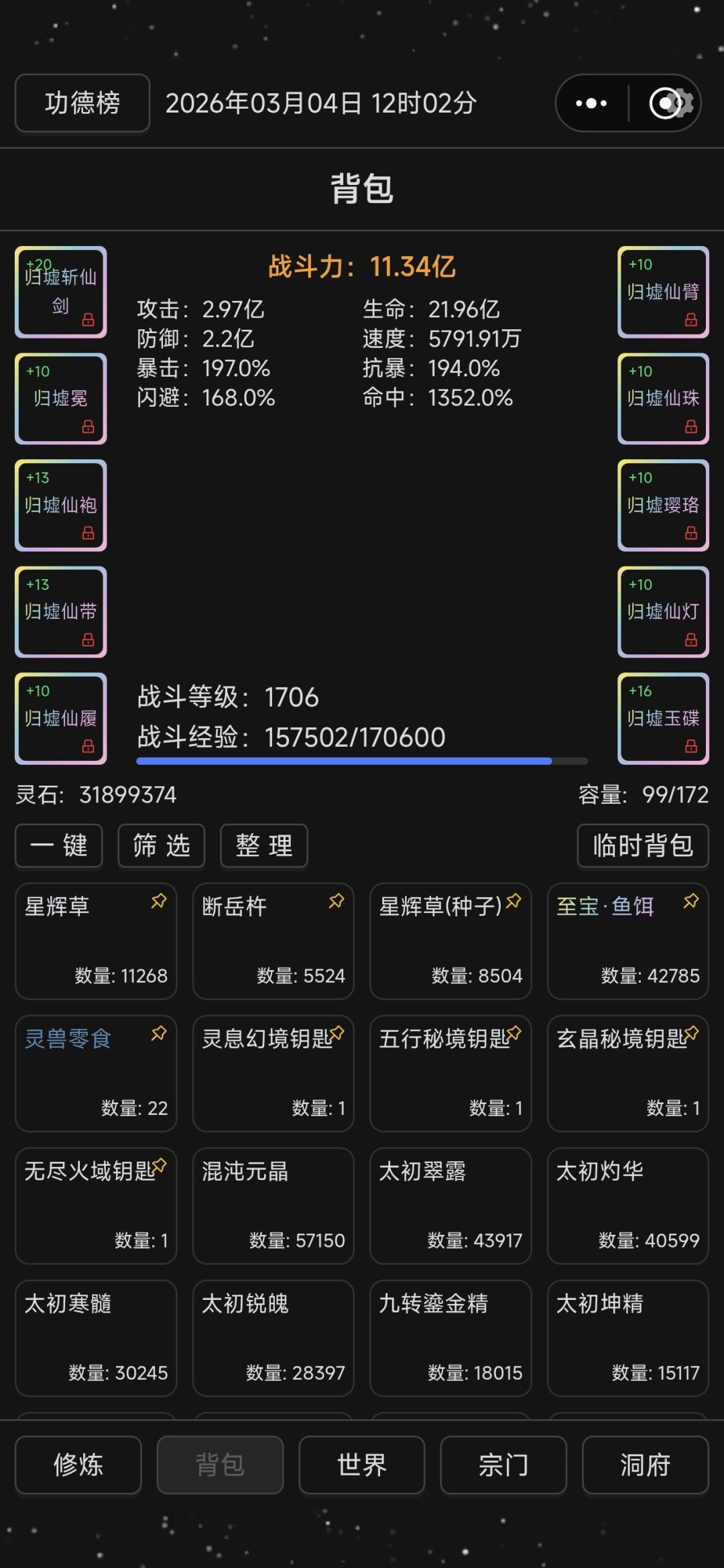Open the 宗门 tab
The image size is (724, 1568).
click(x=503, y=1465)
